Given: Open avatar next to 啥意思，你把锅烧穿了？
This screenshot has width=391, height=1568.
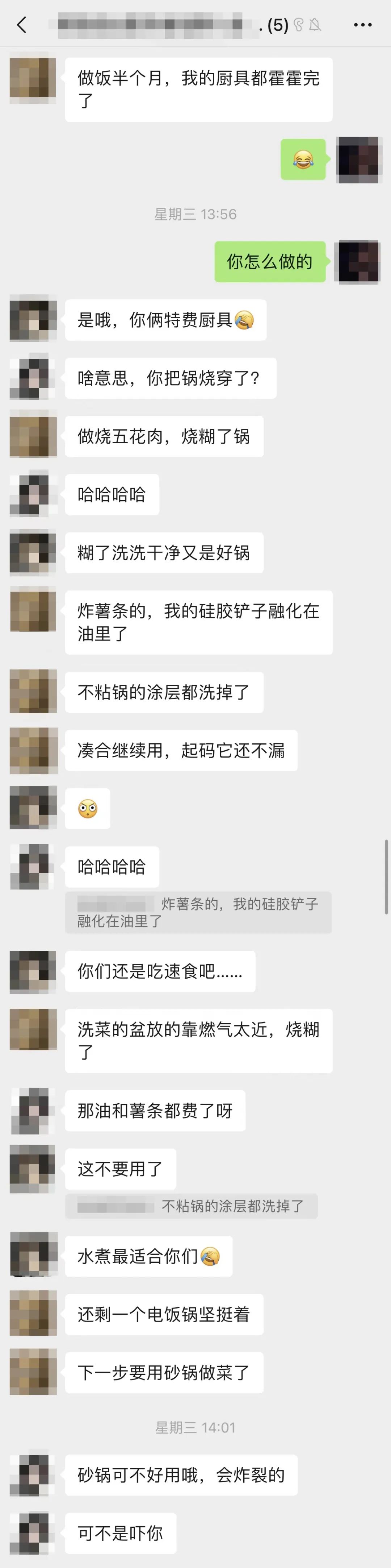Looking at the screenshot, I should pyautogui.click(x=33, y=378).
